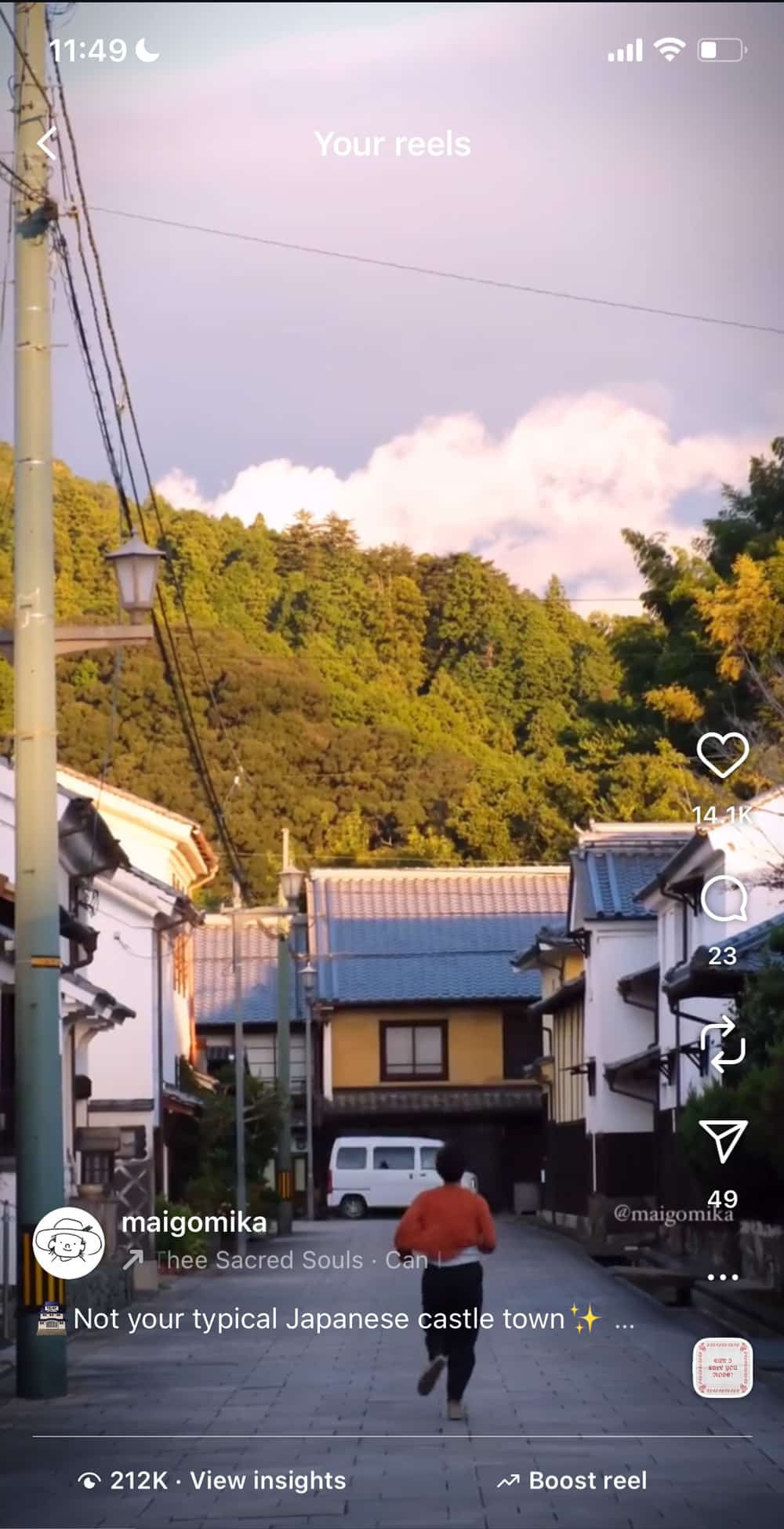Open the comments on this reel
The width and height of the screenshot is (784, 1529).
(x=722, y=899)
